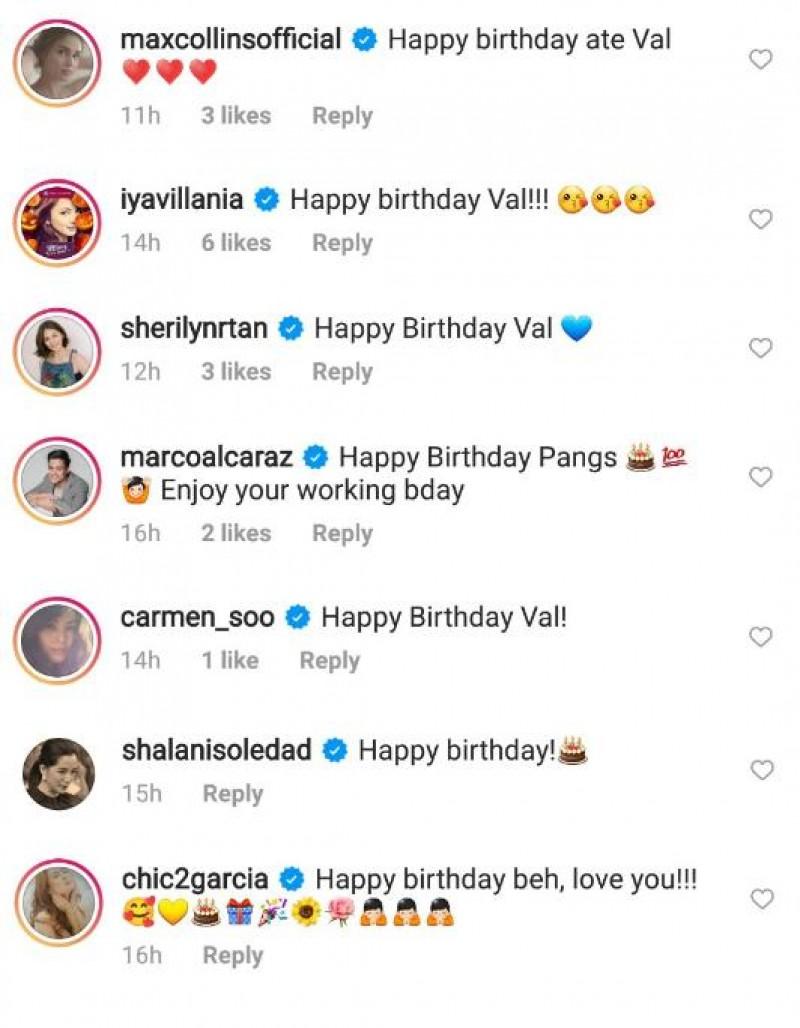Reply to iyavillania's comment
Screen dimensions: 800x1028
click(x=342, y=243)
